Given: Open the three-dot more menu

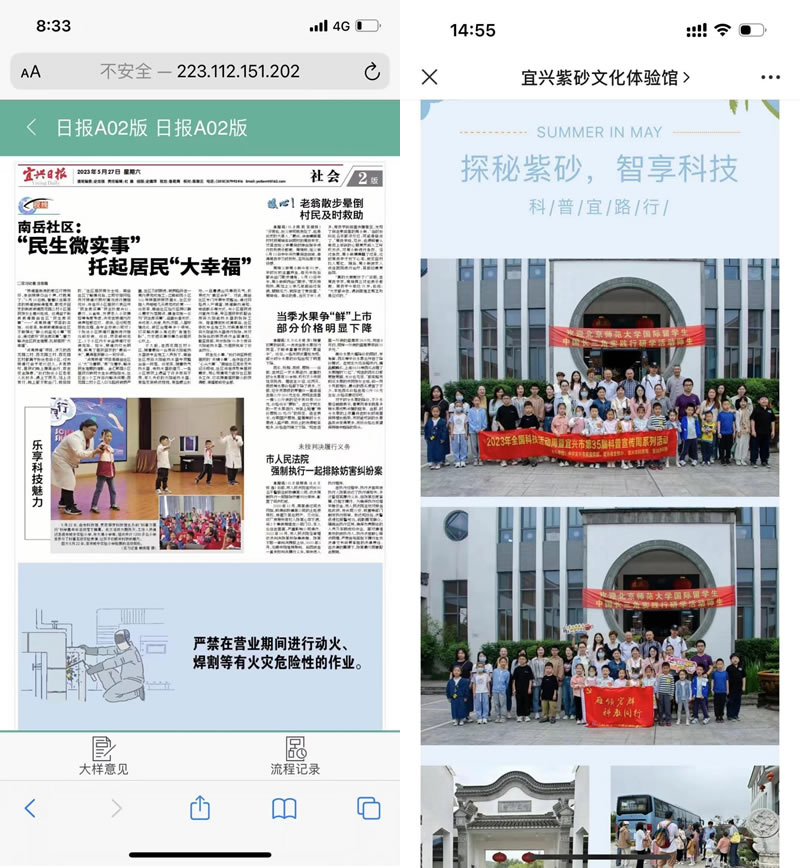Looking at the screenshot, I should tap(770, 77).
